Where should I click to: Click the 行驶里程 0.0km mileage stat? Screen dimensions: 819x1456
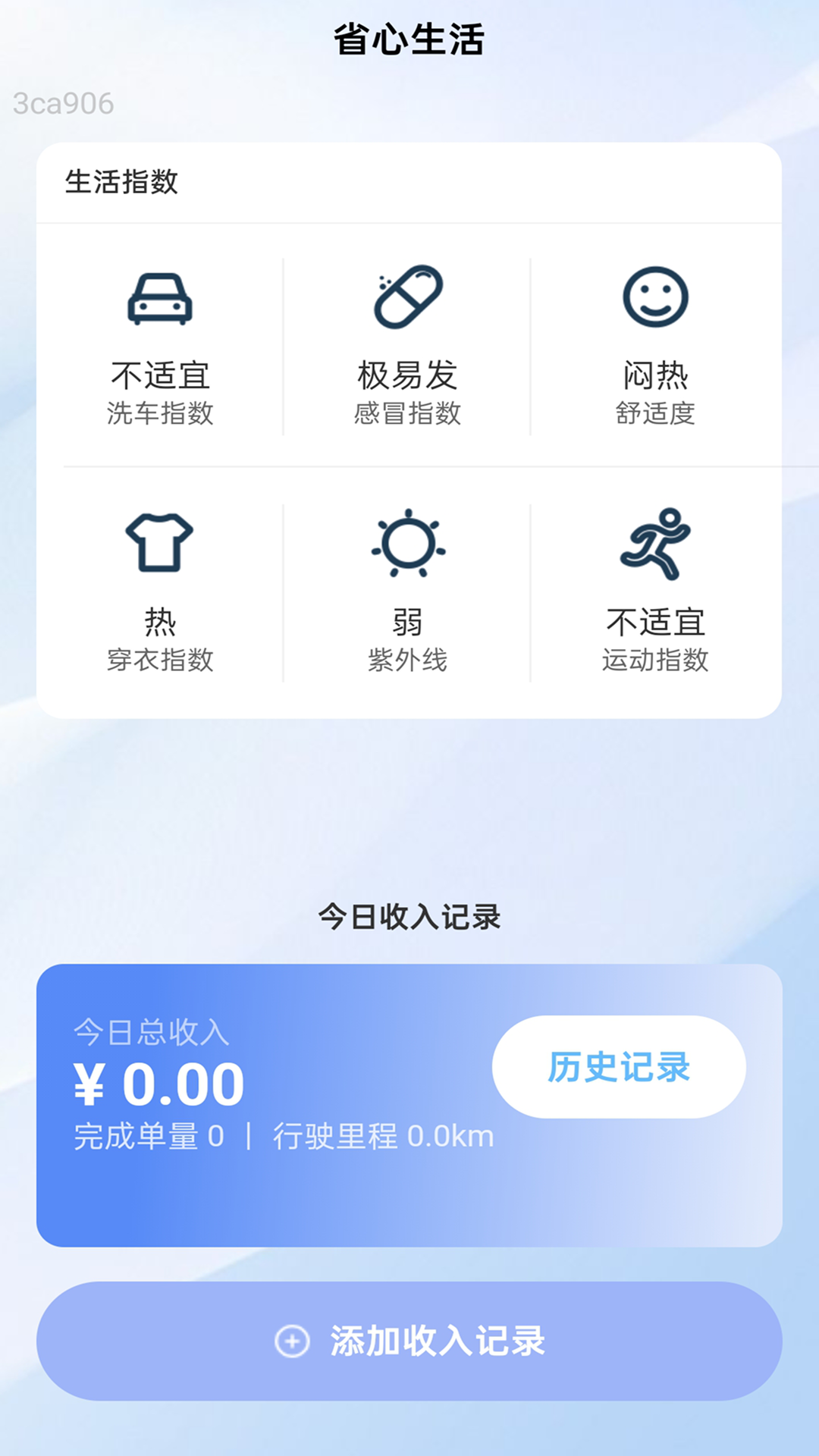point(383,1136)
